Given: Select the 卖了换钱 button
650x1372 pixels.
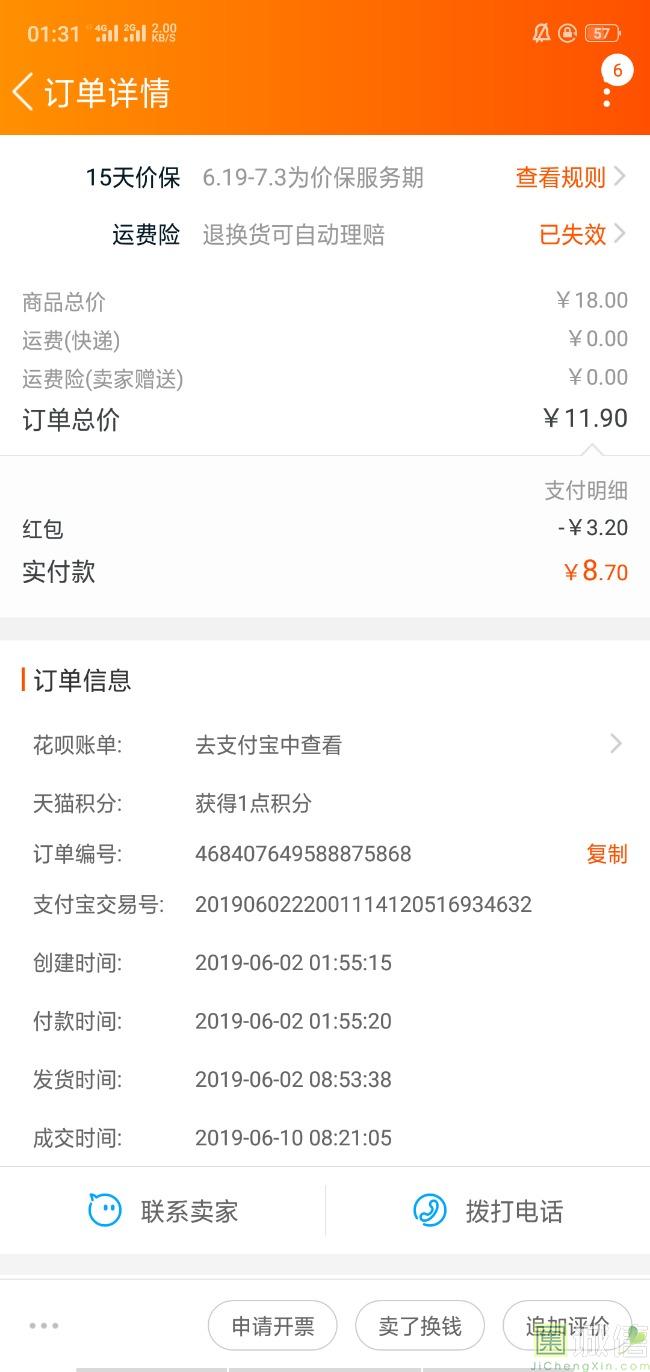Looking at the screenshot, I should pos(420,1326).
